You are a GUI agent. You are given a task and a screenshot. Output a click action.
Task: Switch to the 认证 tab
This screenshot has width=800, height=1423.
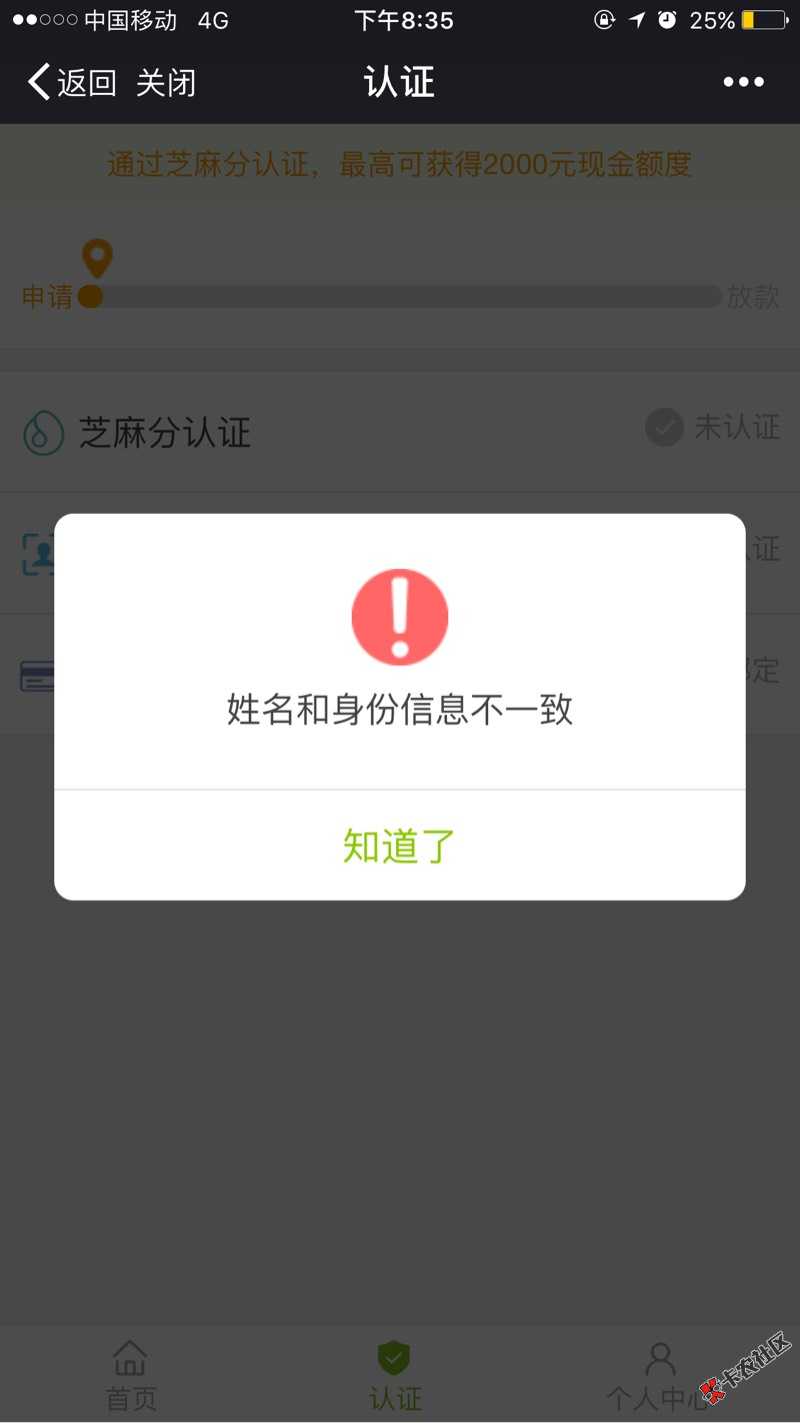pyautogui.click(x=395, y=1375)
